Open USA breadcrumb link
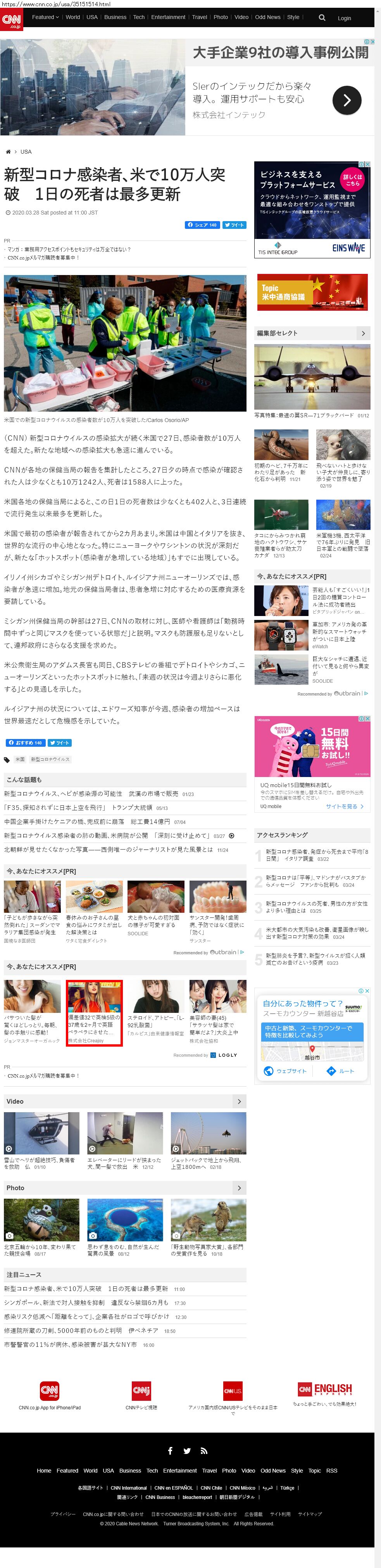Viewport: 381px width, 1568px height. click(26, 152)
